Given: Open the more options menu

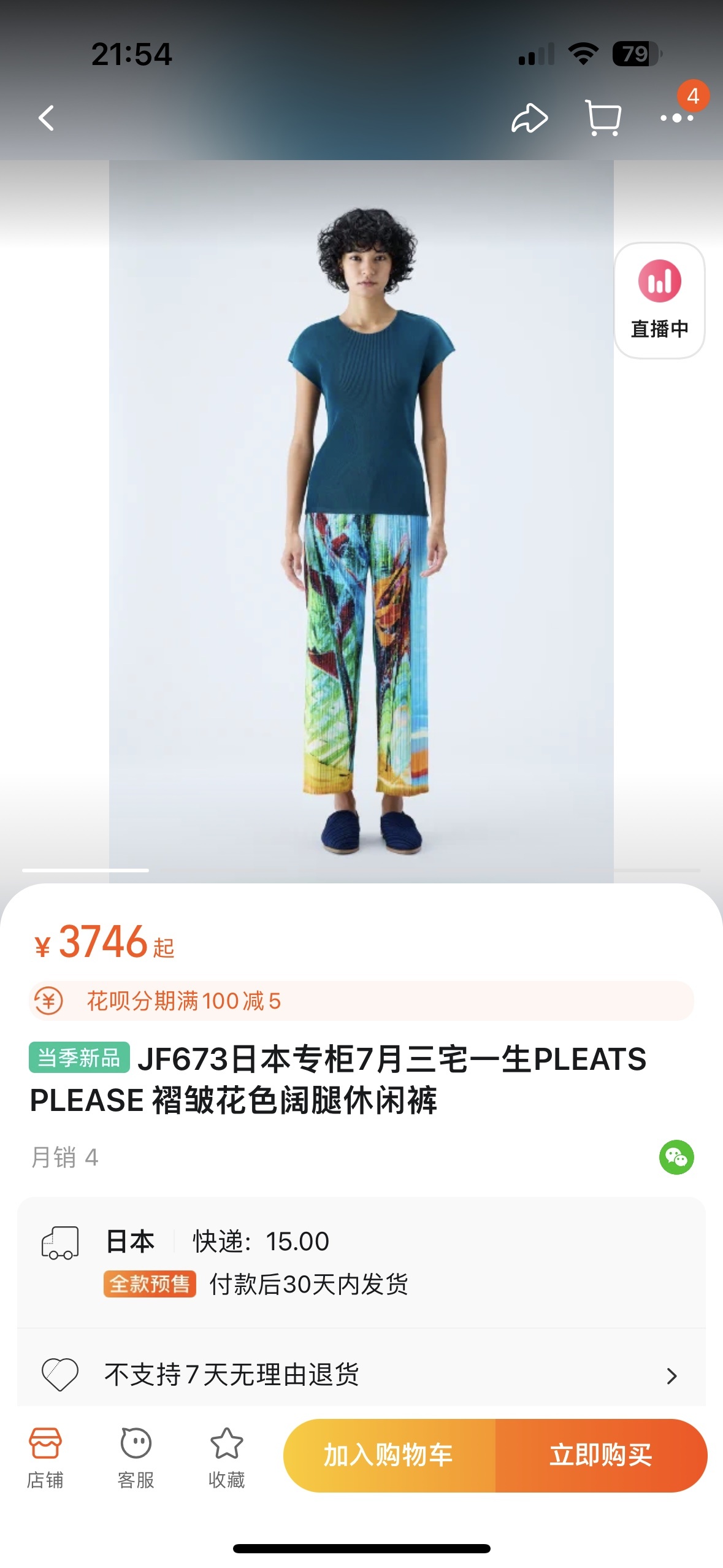Looking at the screenshot, I should tap(676, 118).
